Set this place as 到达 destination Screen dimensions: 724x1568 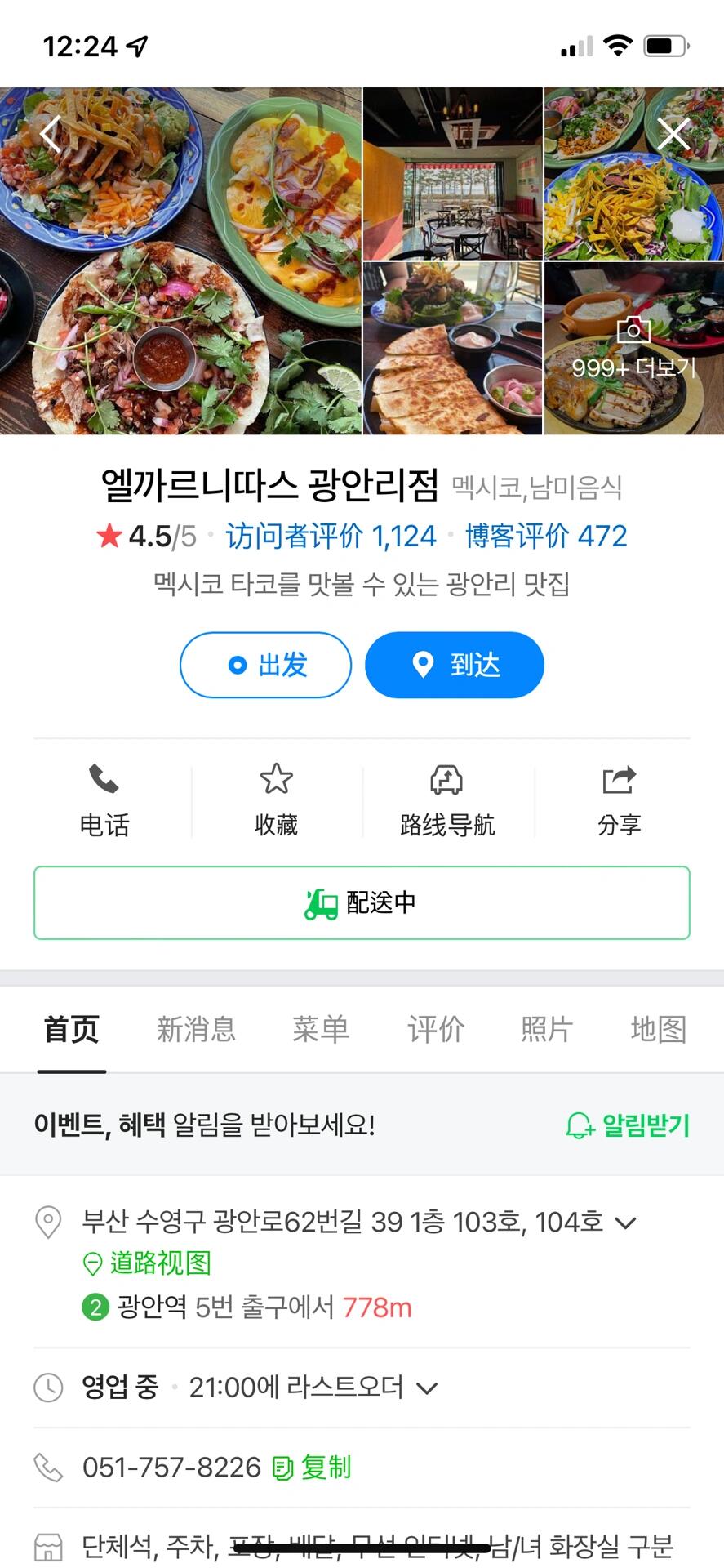(x=455, y=665)
